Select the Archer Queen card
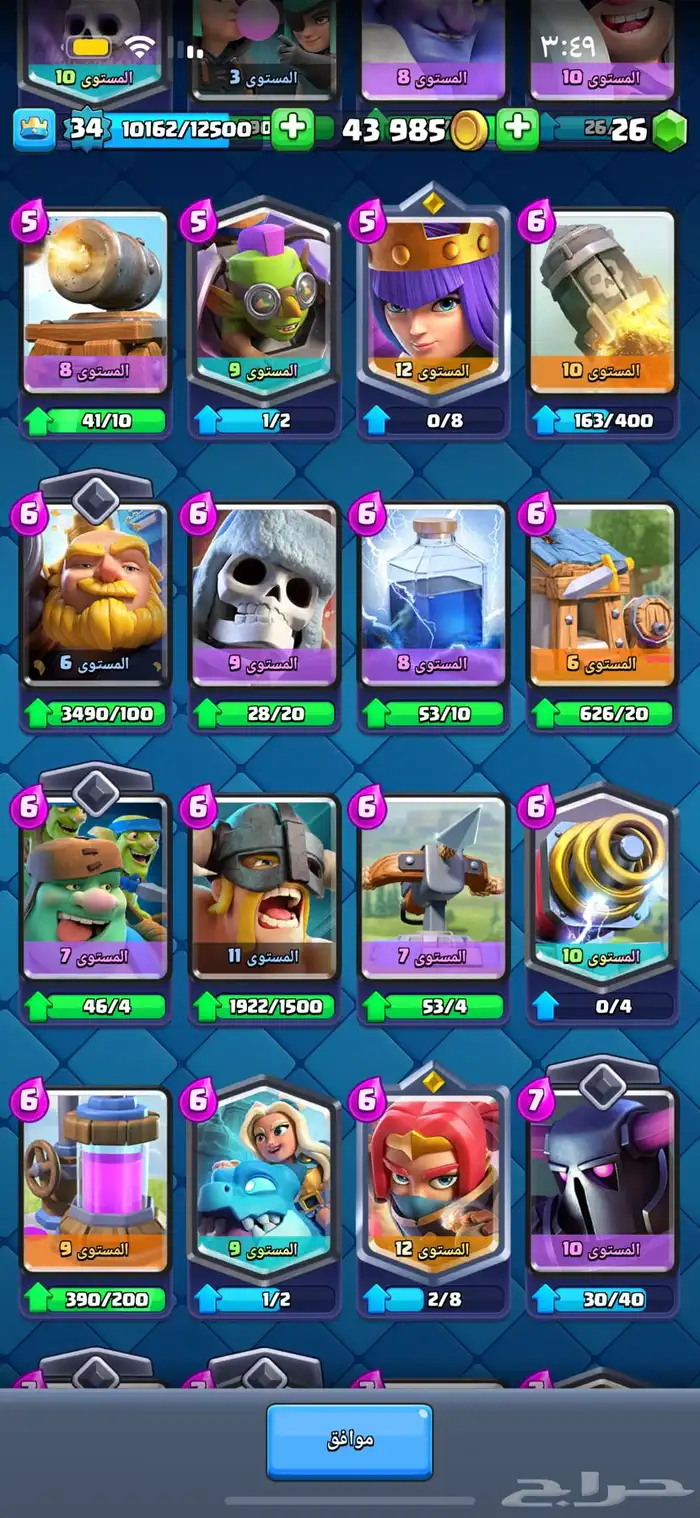This screenshot has width=700, height=1518. [433, 300]
